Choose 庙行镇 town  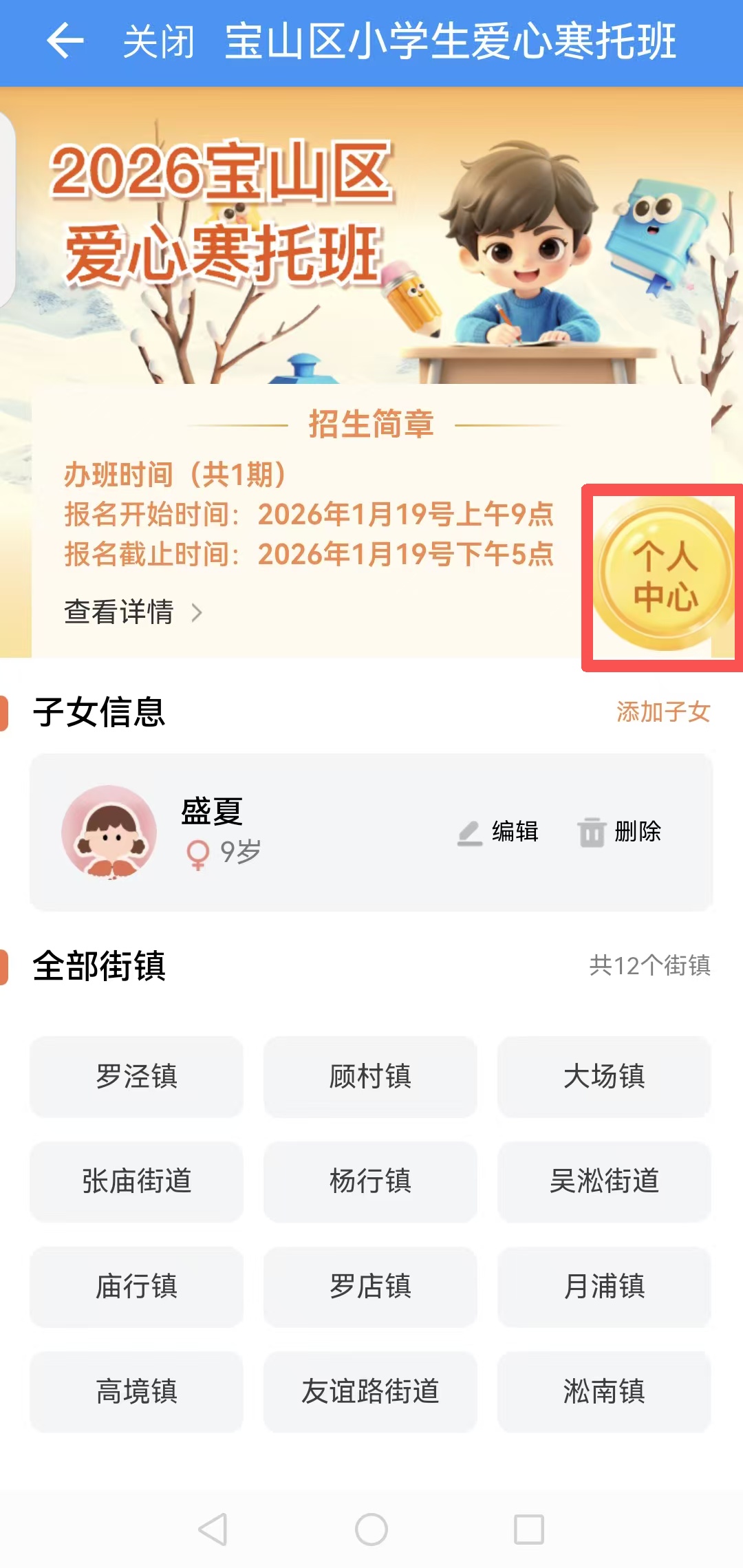tap(136, 1287)
